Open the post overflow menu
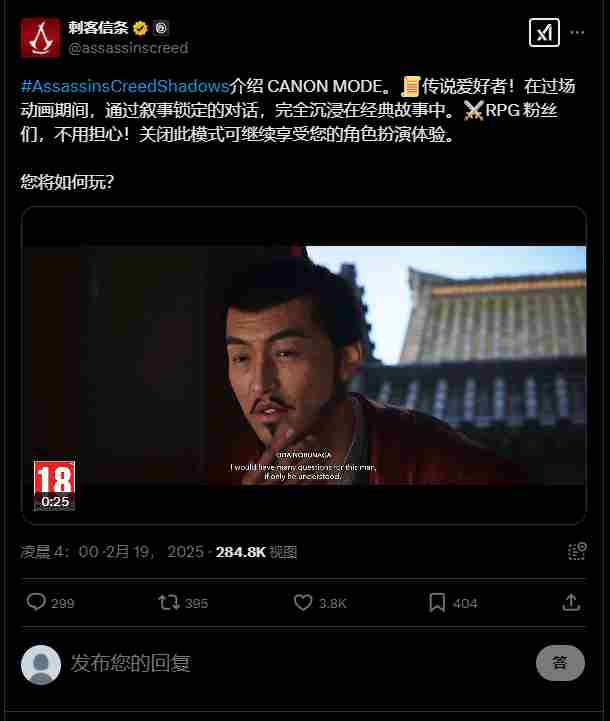The width and height of the screenshot is (610, 721). [x=577, y=33]
